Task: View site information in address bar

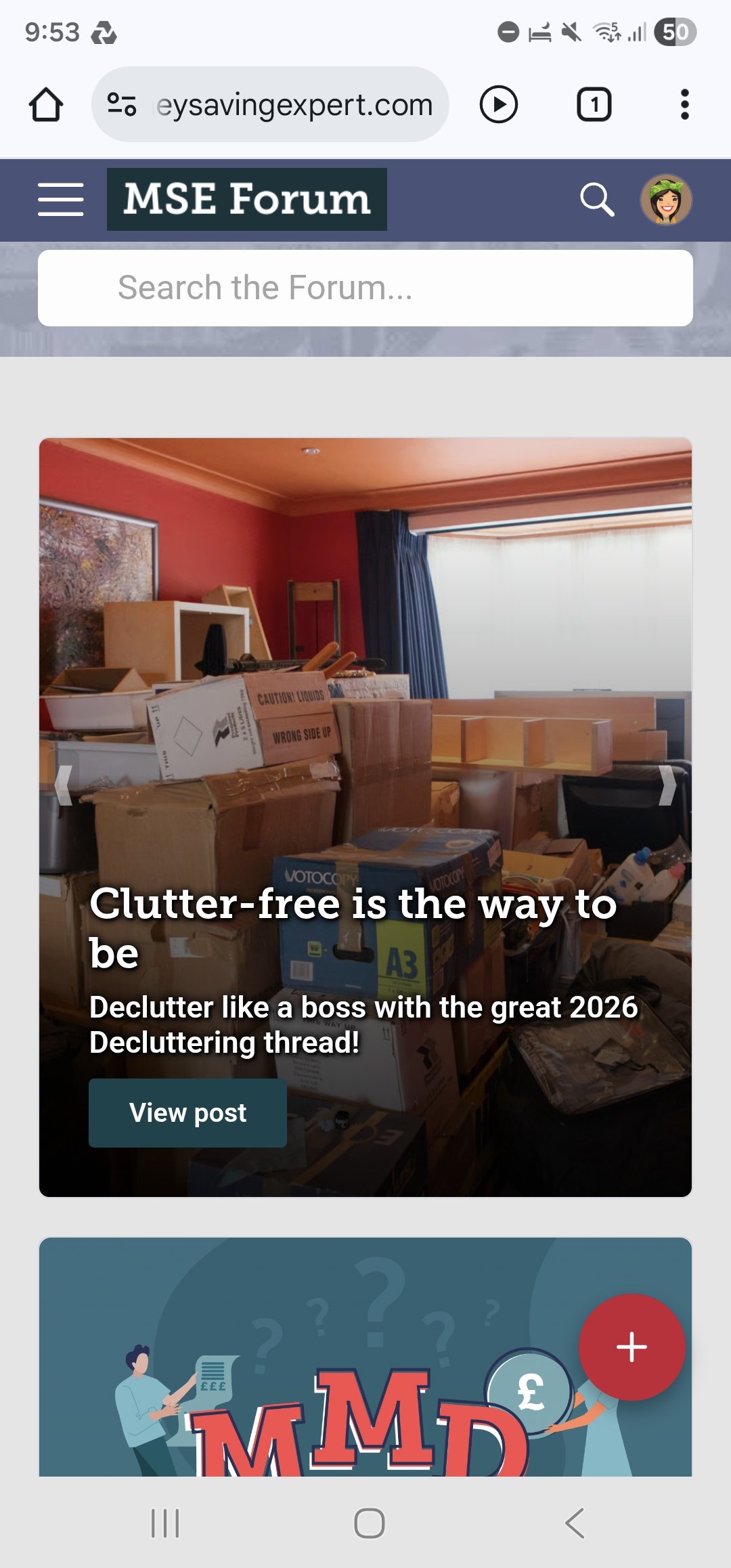Action: (x=122, y=105)
